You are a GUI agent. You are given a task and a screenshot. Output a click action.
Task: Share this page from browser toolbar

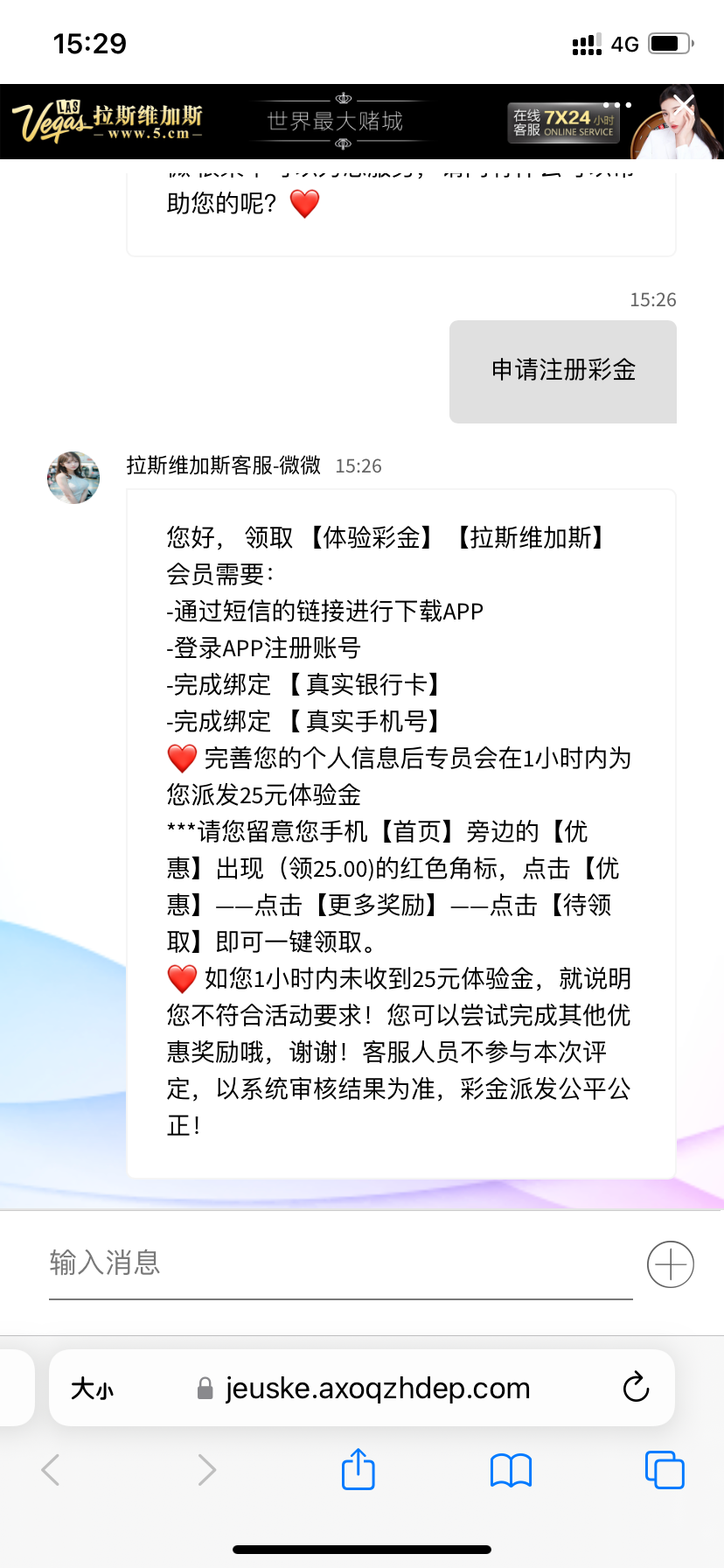[358, 1469]
